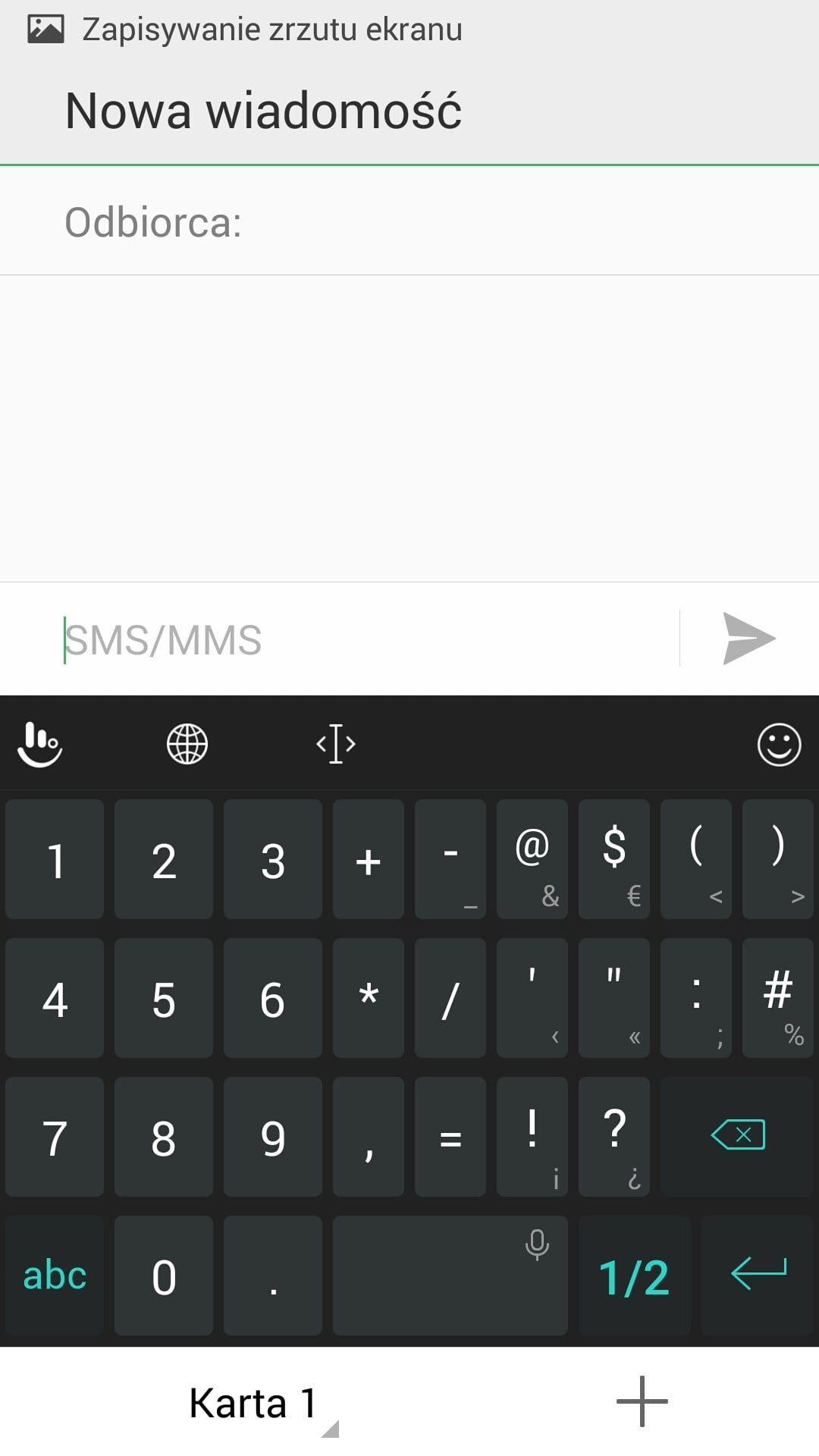Image resolution: width=819 pixels, height=1456 pixels.
Task: Open the emoji smiley panel
Action: (779, 744)
